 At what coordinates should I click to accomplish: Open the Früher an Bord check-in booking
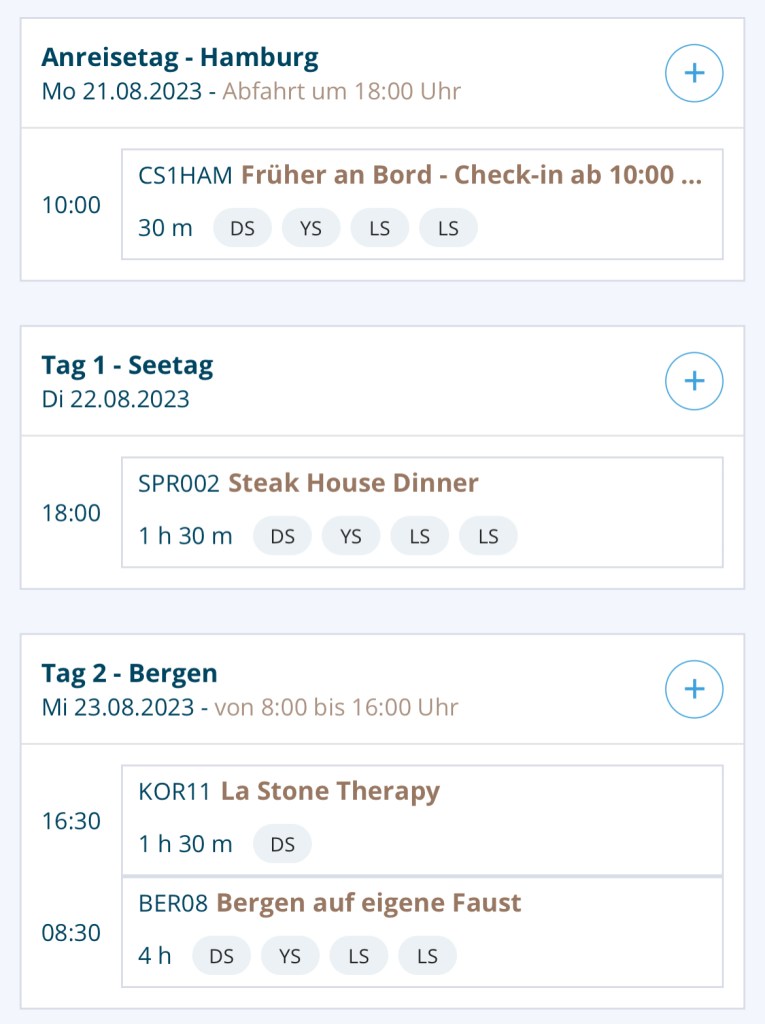421,204
